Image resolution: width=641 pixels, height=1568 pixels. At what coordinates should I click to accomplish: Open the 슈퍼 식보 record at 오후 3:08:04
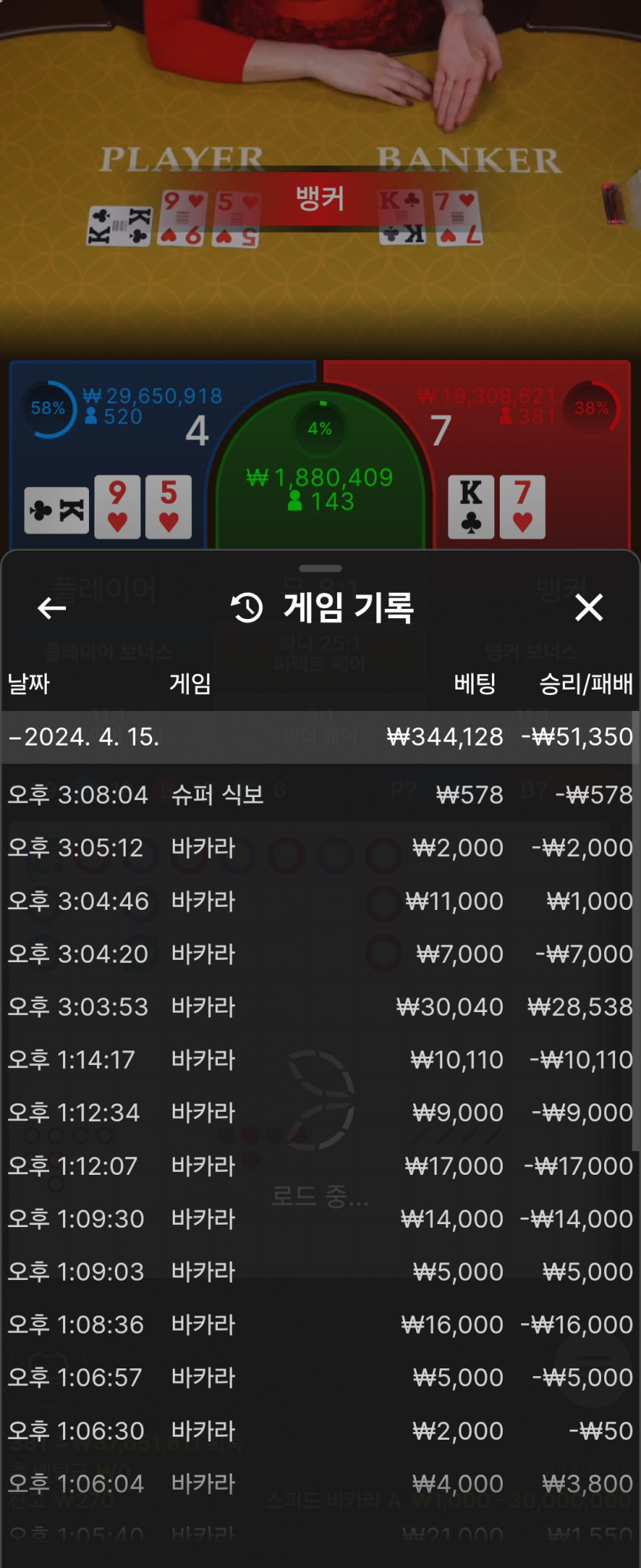point(319,794)
